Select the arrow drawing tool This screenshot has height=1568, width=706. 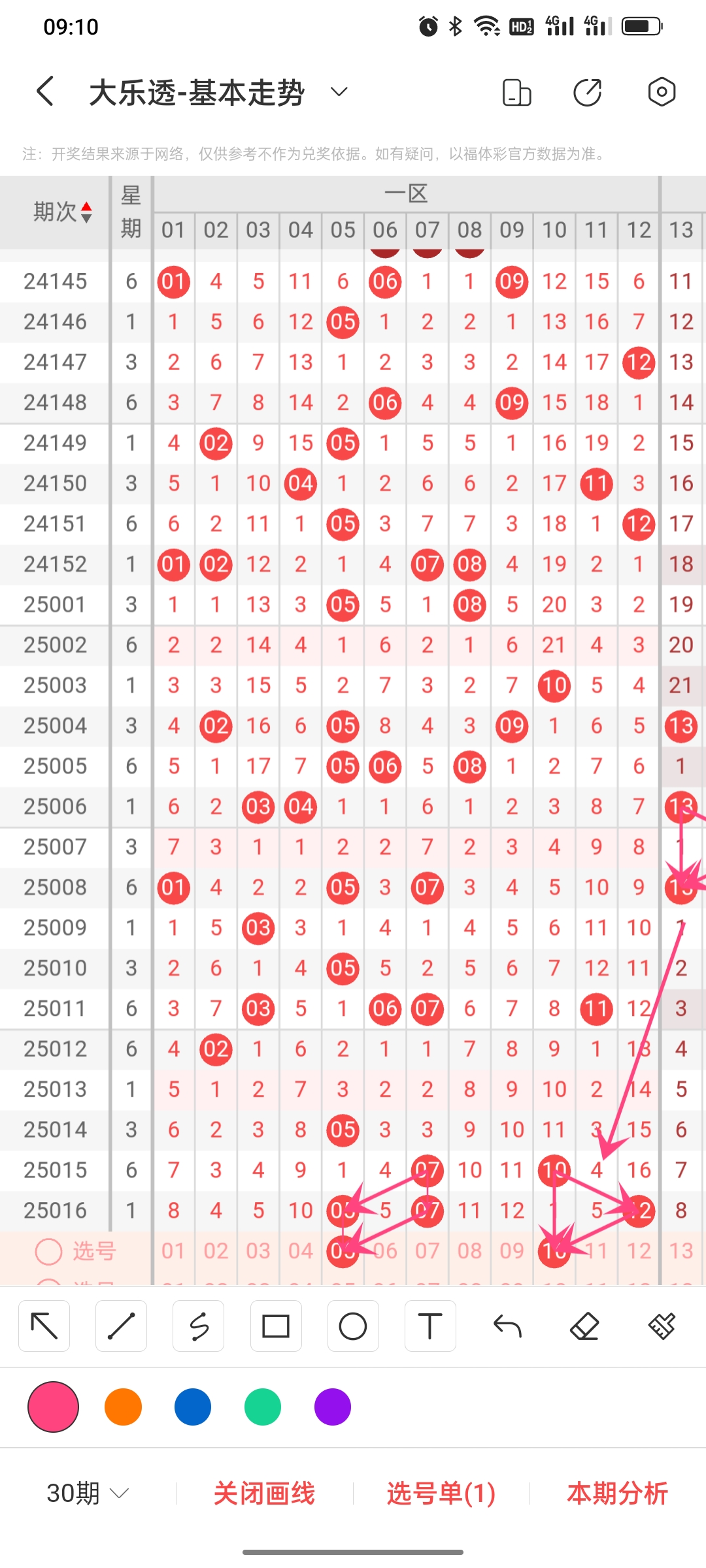tap(44, 1326)
